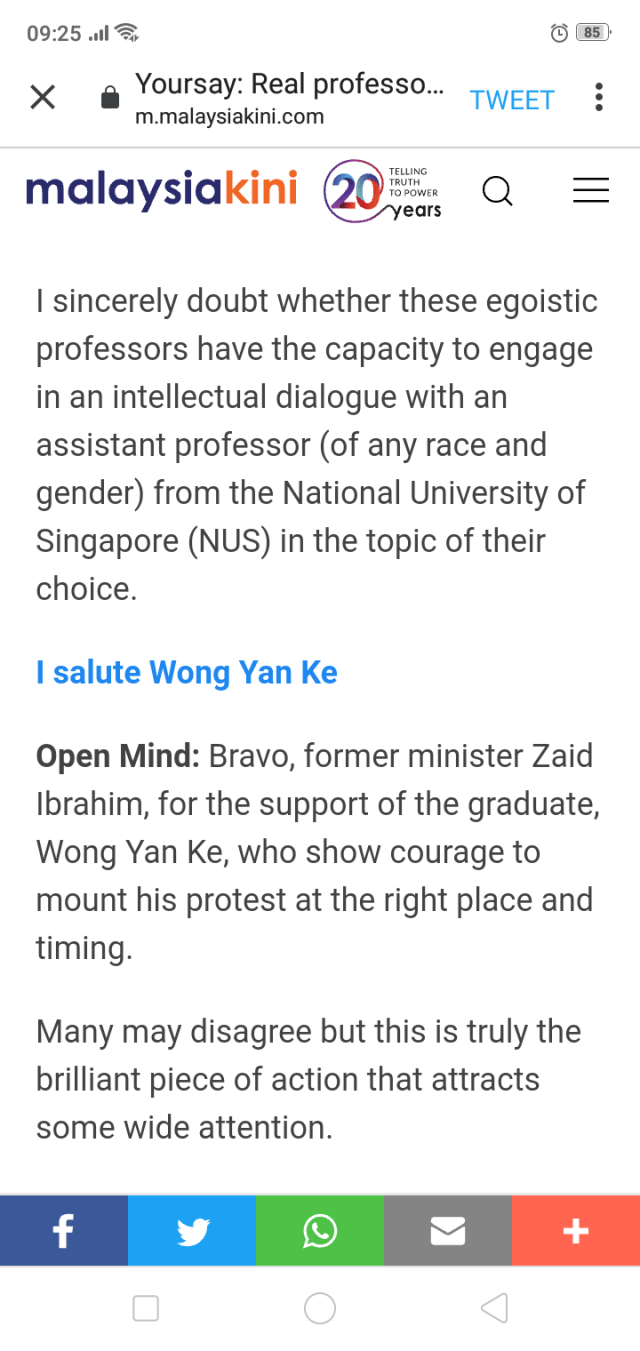640x1351 pixels.
Task: Tap the TWEET button
Action: coord(512,100)
